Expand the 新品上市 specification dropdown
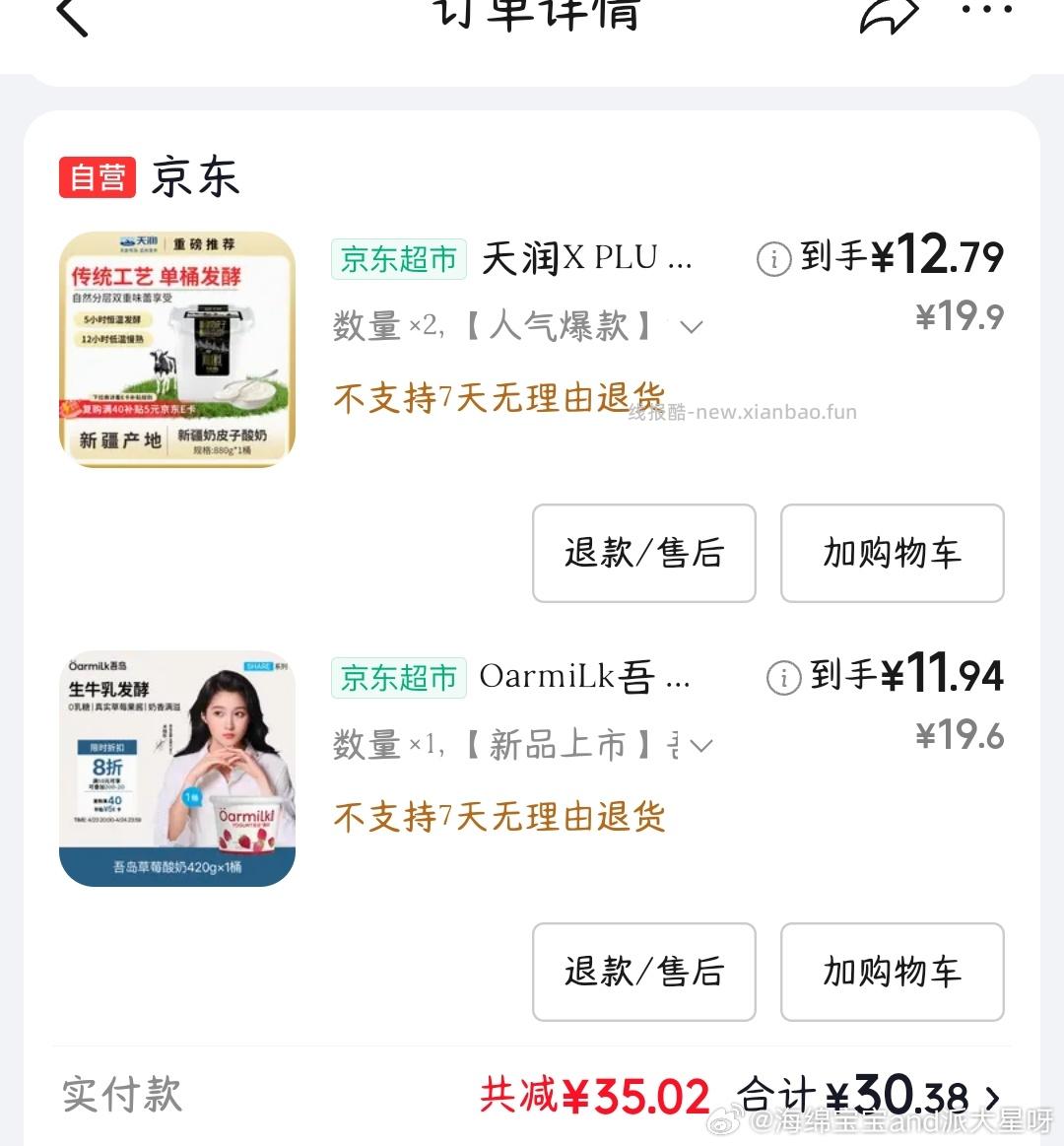 click(x=699, y=746)
